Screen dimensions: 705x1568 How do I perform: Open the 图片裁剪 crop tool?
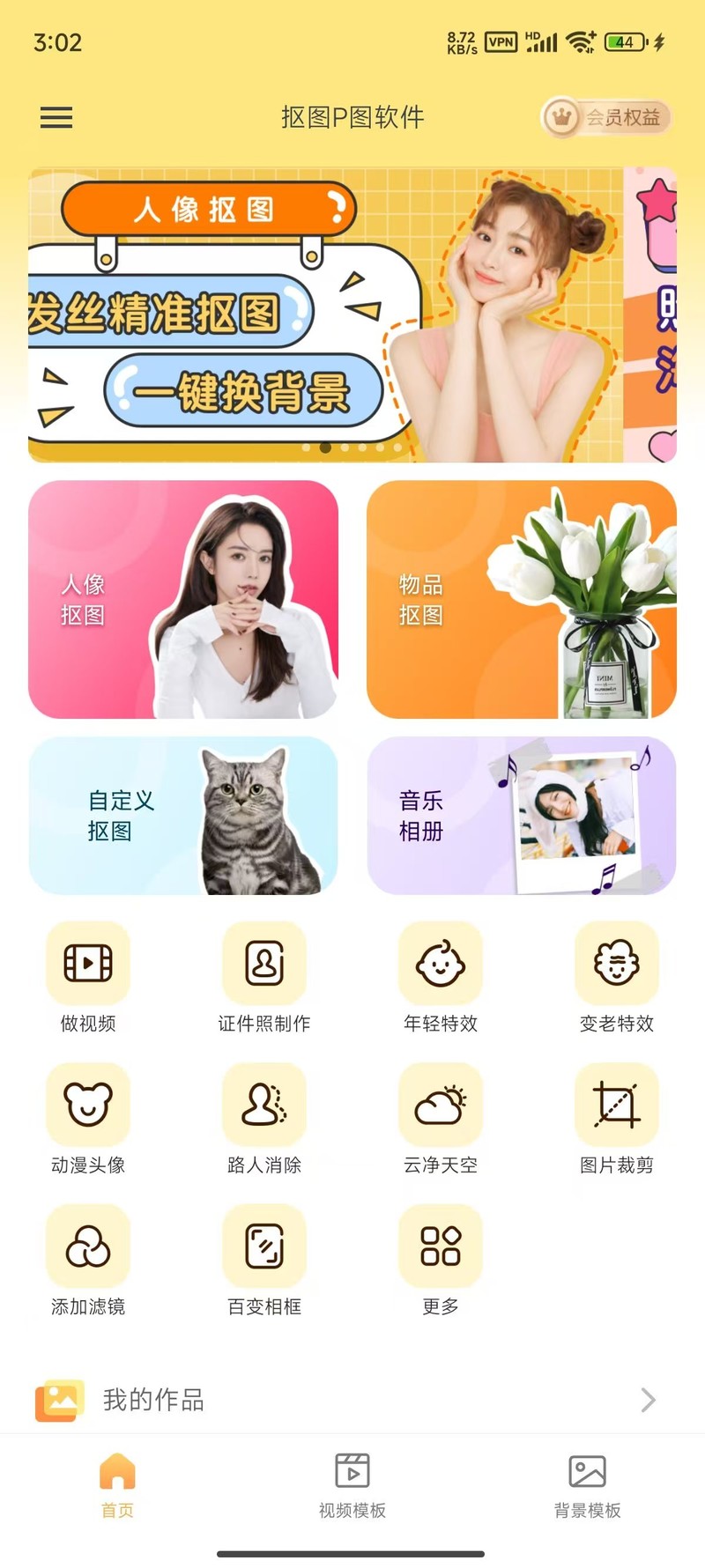(617, 1119)
